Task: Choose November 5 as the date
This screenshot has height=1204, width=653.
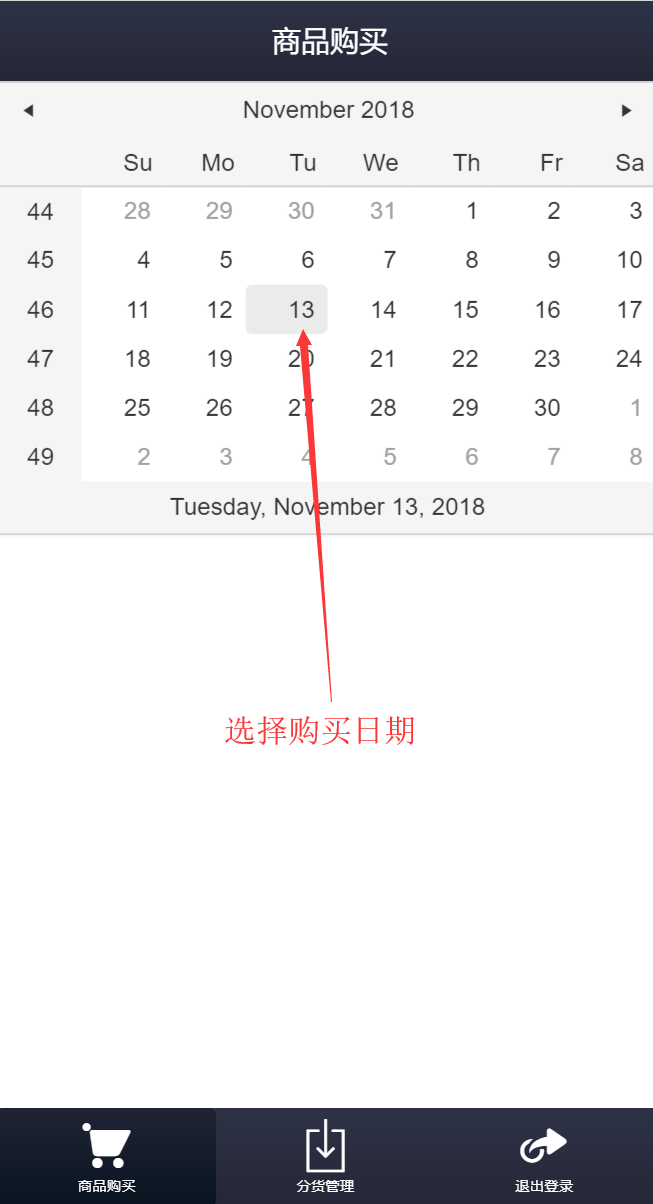Action: click(x=205, y=260)
